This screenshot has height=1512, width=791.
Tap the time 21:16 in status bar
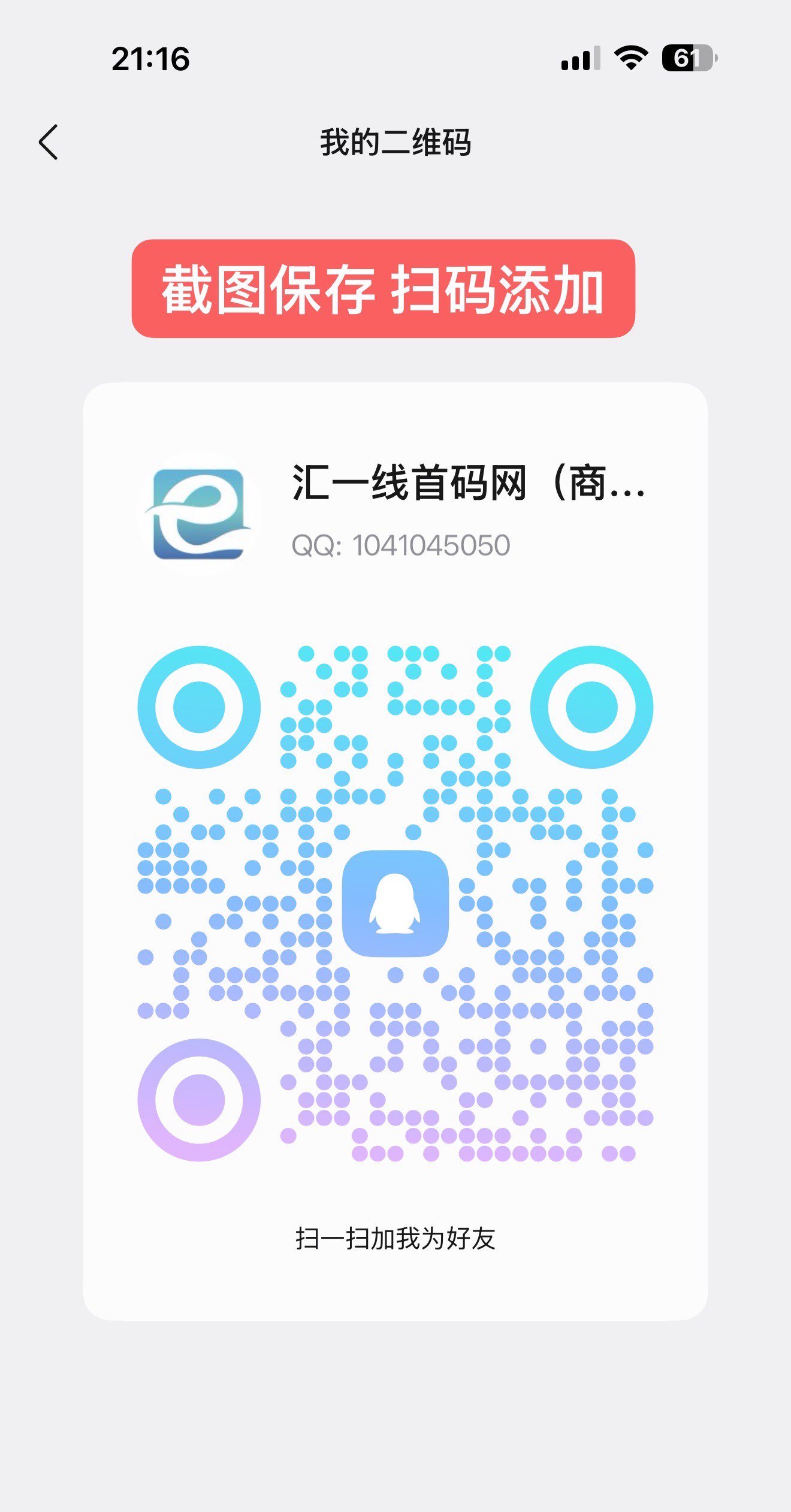click(x=149, y=59)
